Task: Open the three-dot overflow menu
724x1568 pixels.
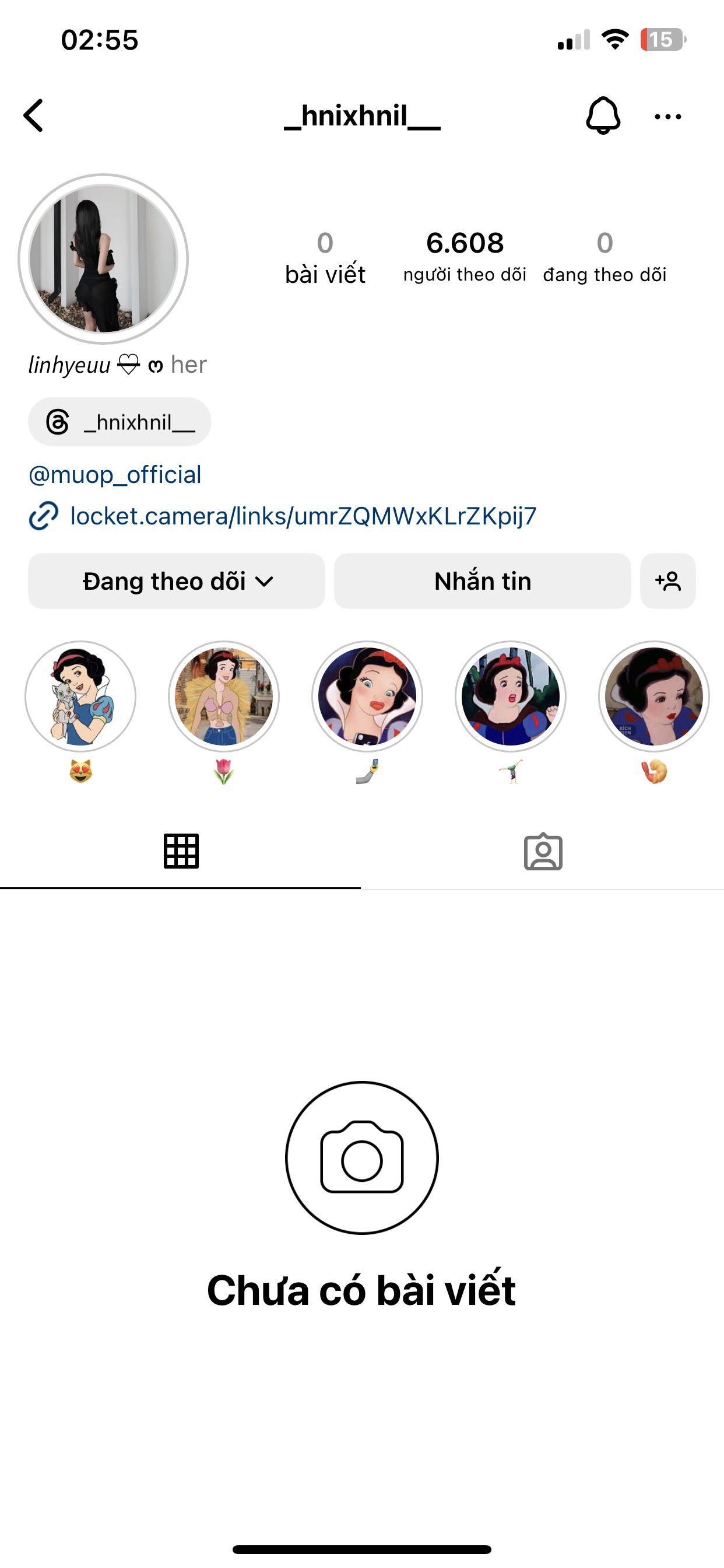Action: [667, 116]
